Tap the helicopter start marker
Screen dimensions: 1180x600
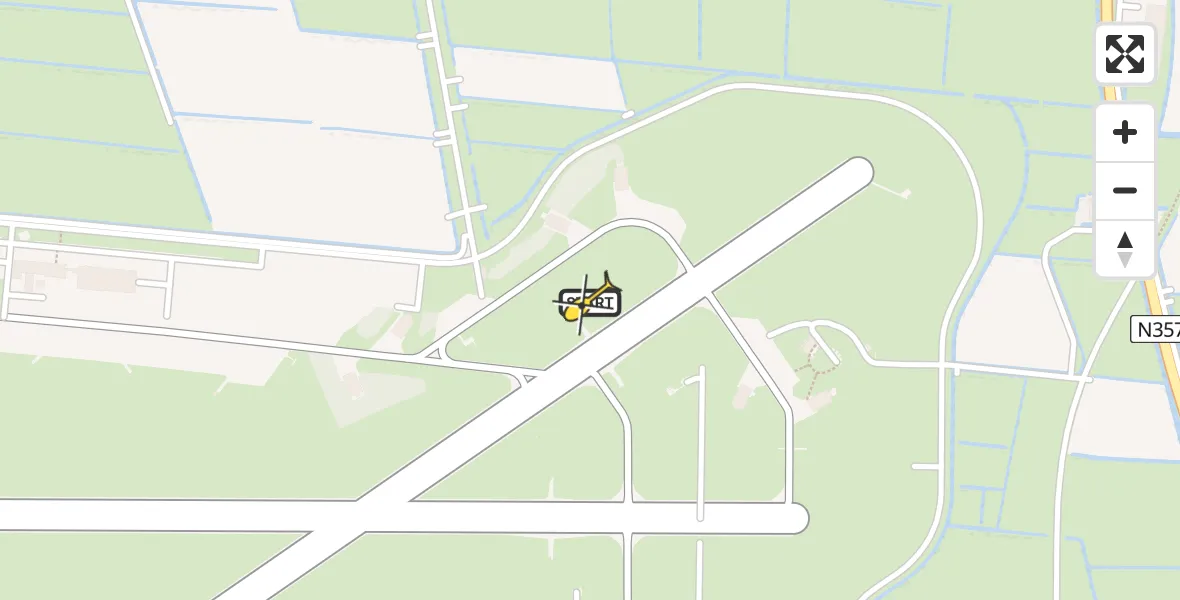tap(588, 302)
